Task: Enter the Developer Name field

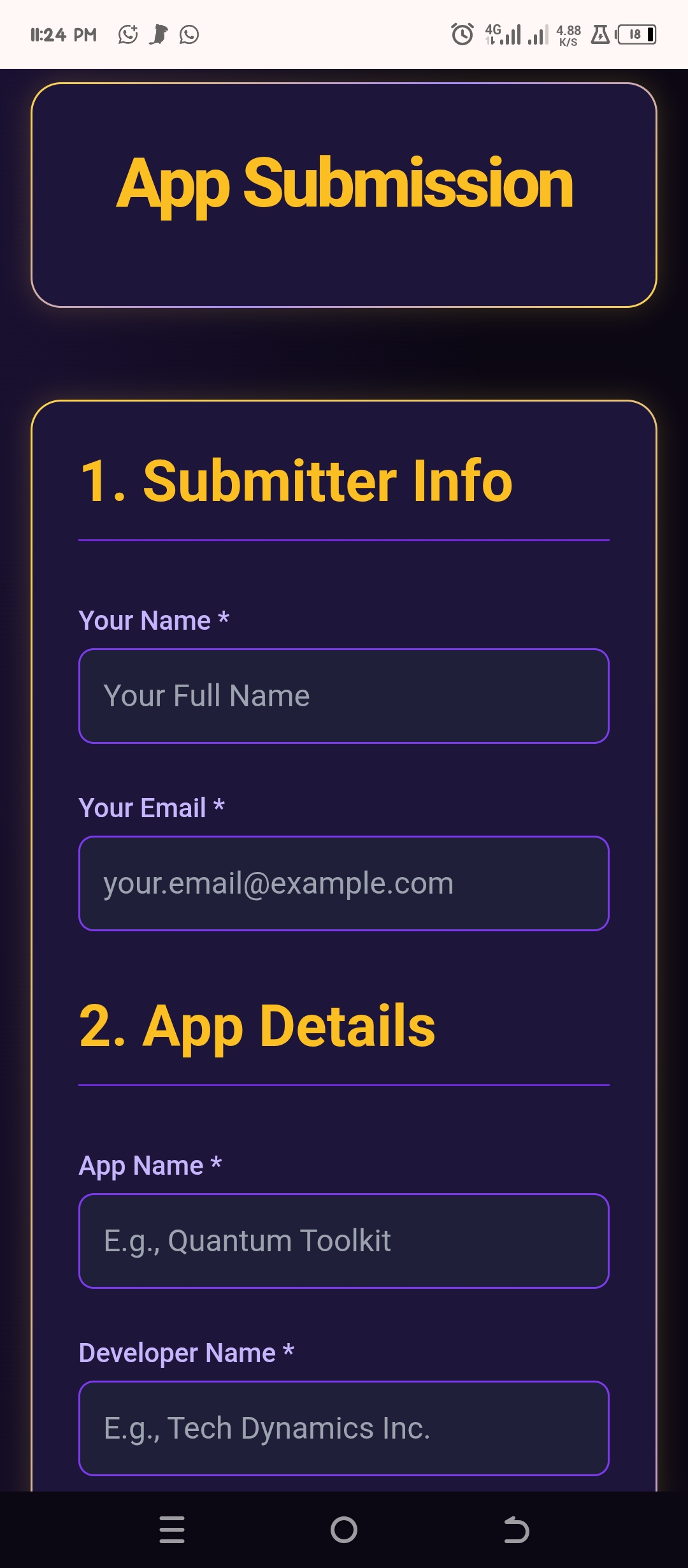Action: point(344,1428)
